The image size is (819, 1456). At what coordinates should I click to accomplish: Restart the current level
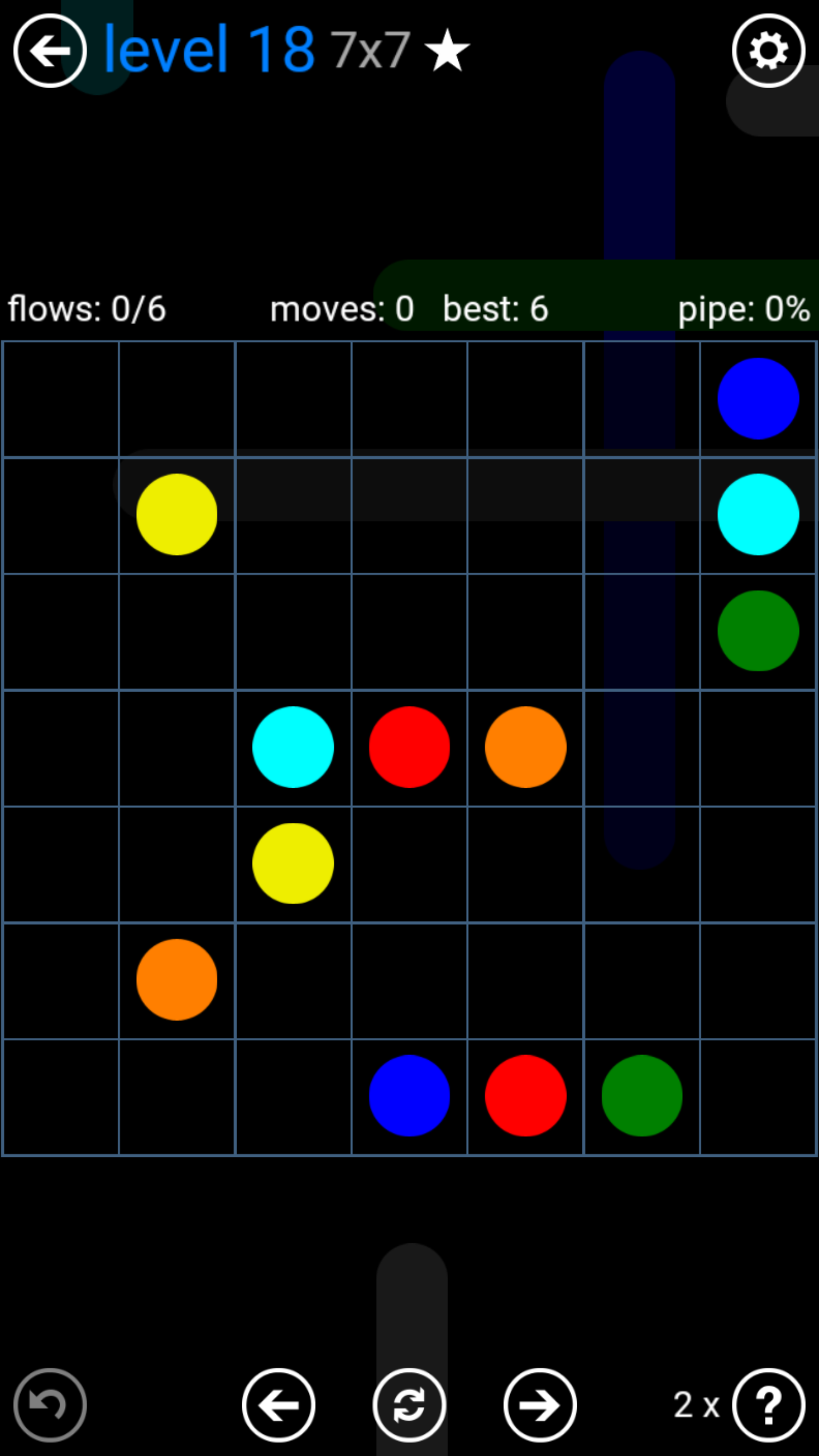click(409, 1405)
